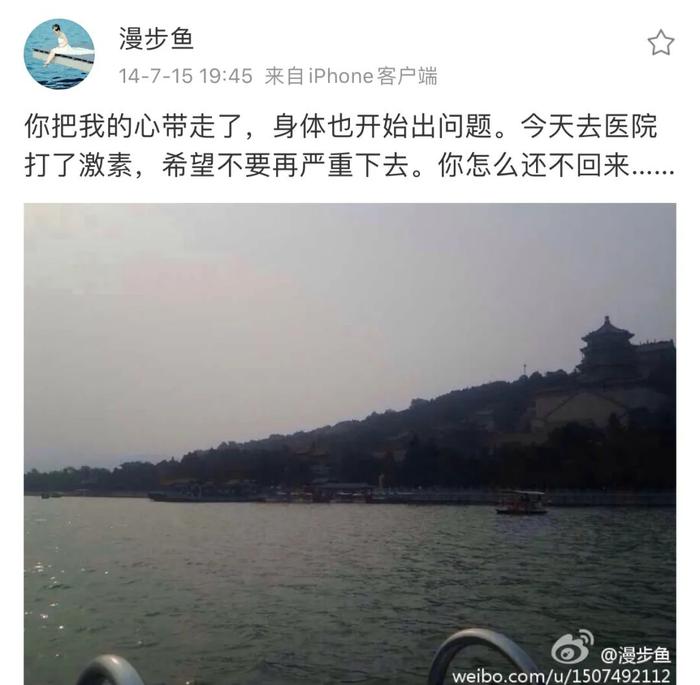Favorite this post with the star icon
This screenshot has width=700, height=685.
660,42
